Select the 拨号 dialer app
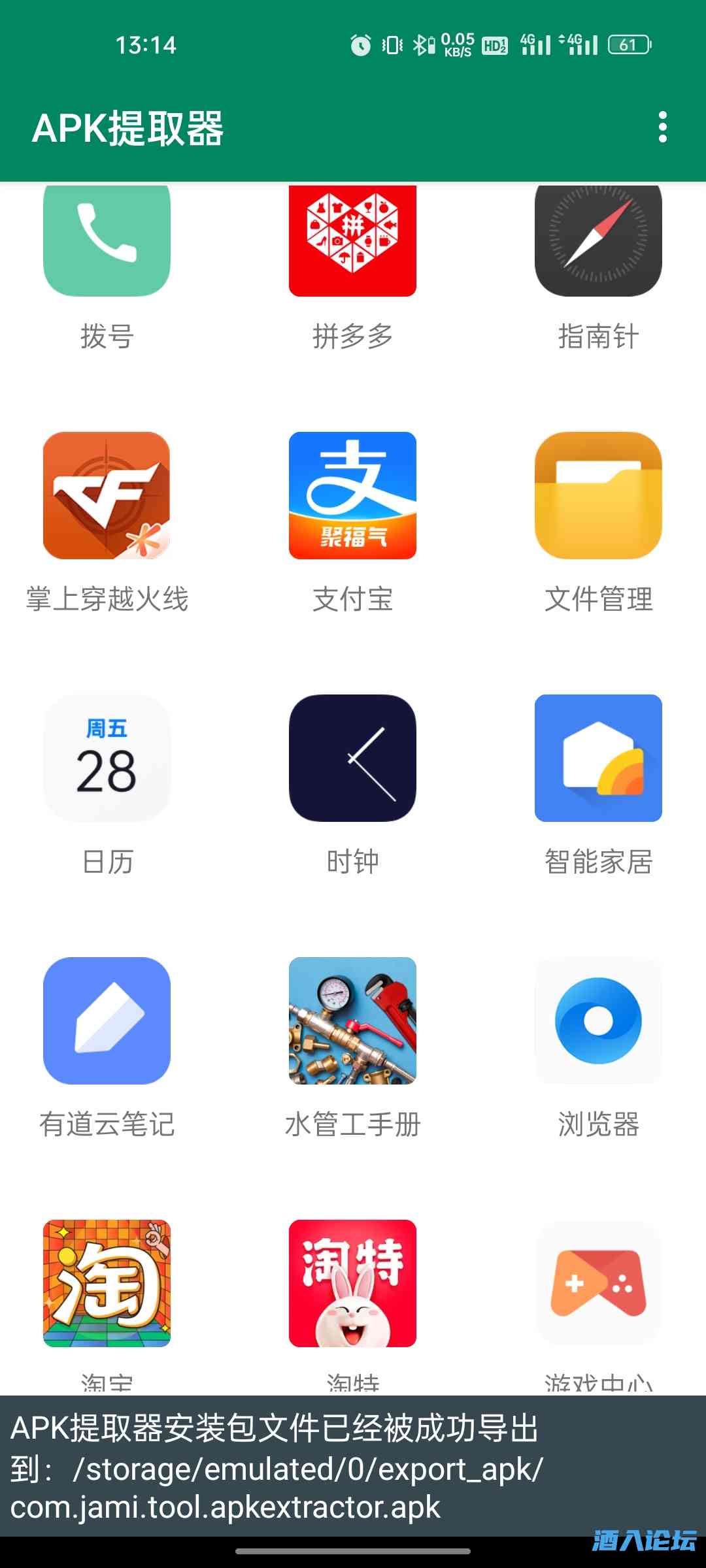Screen dimensions: 706x1568 tap(107, 242)
